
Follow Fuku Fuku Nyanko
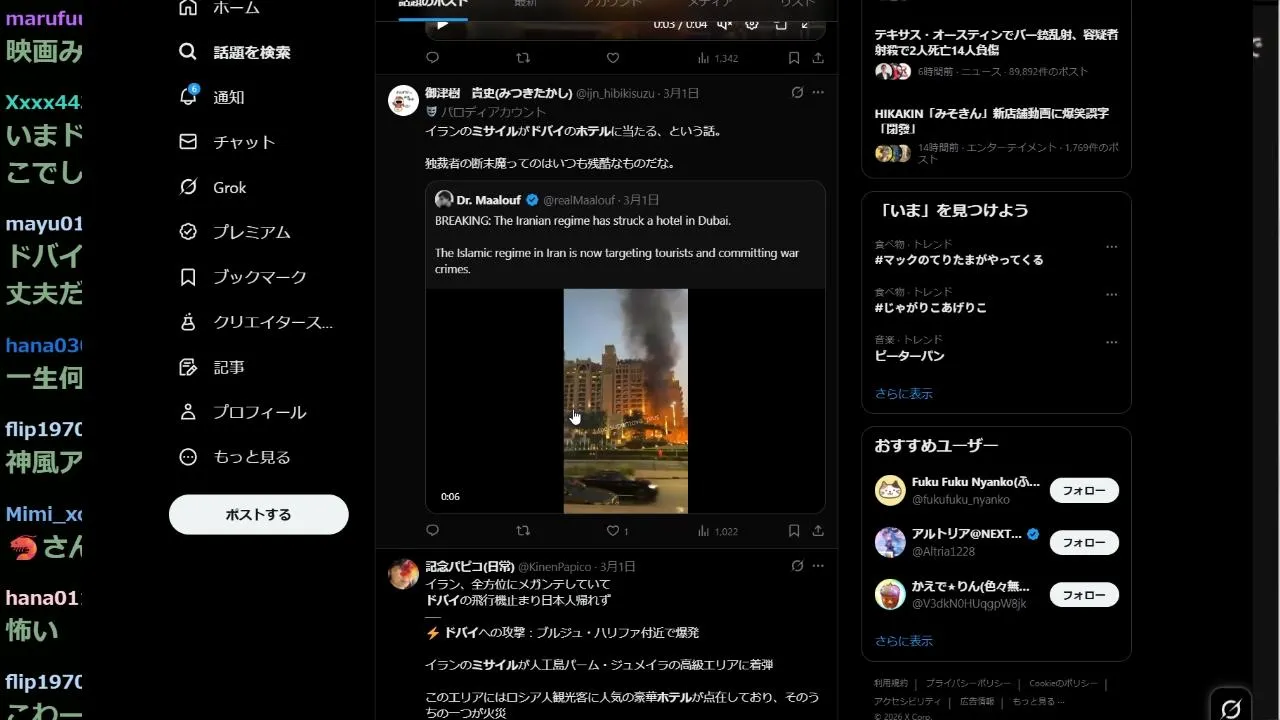click(x=1083, y=491)
